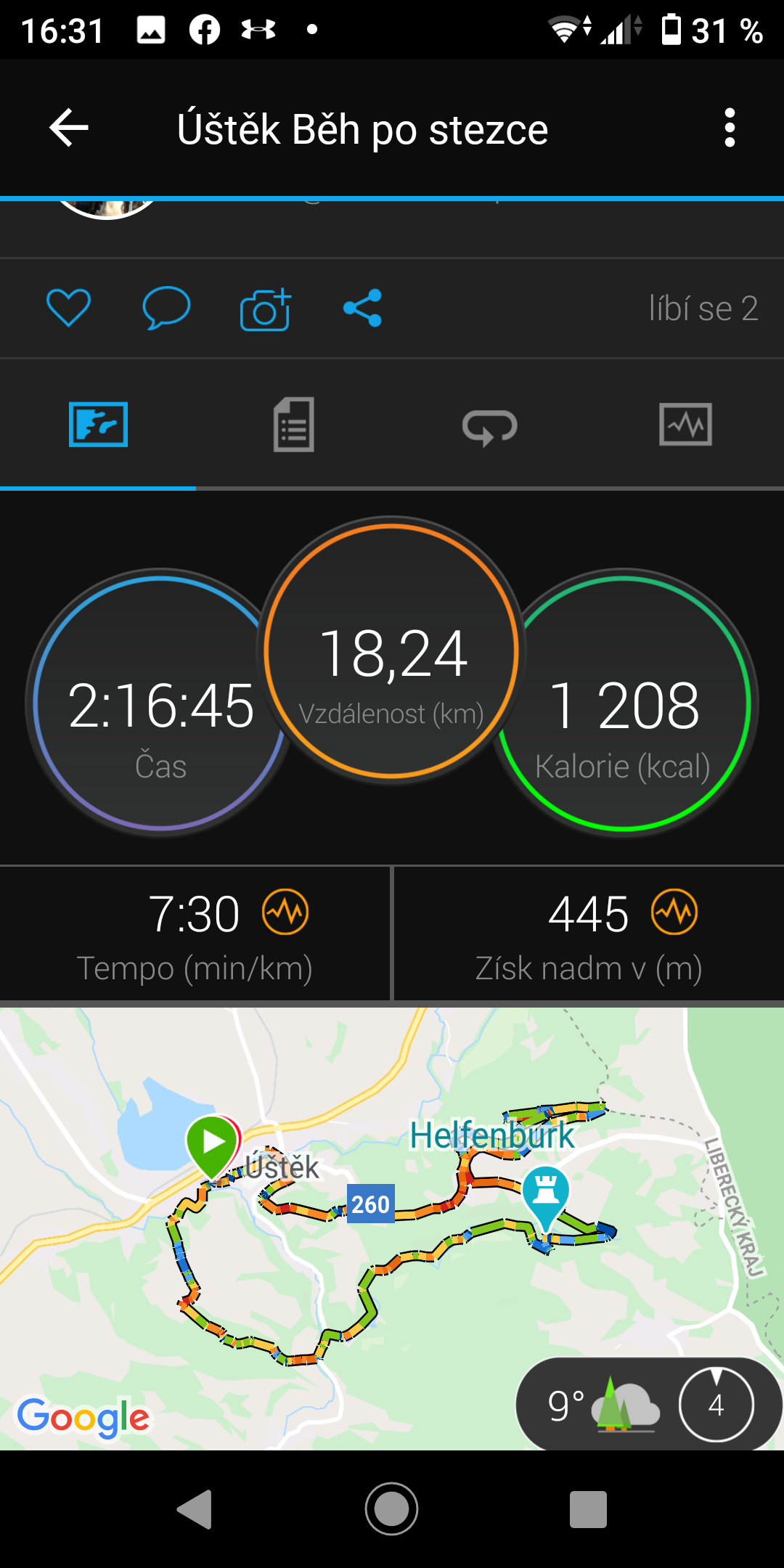Open recent apps from the navigation bar
Image resolution: width=784 pixels, height=1568 pixels.
[588, 1510]
